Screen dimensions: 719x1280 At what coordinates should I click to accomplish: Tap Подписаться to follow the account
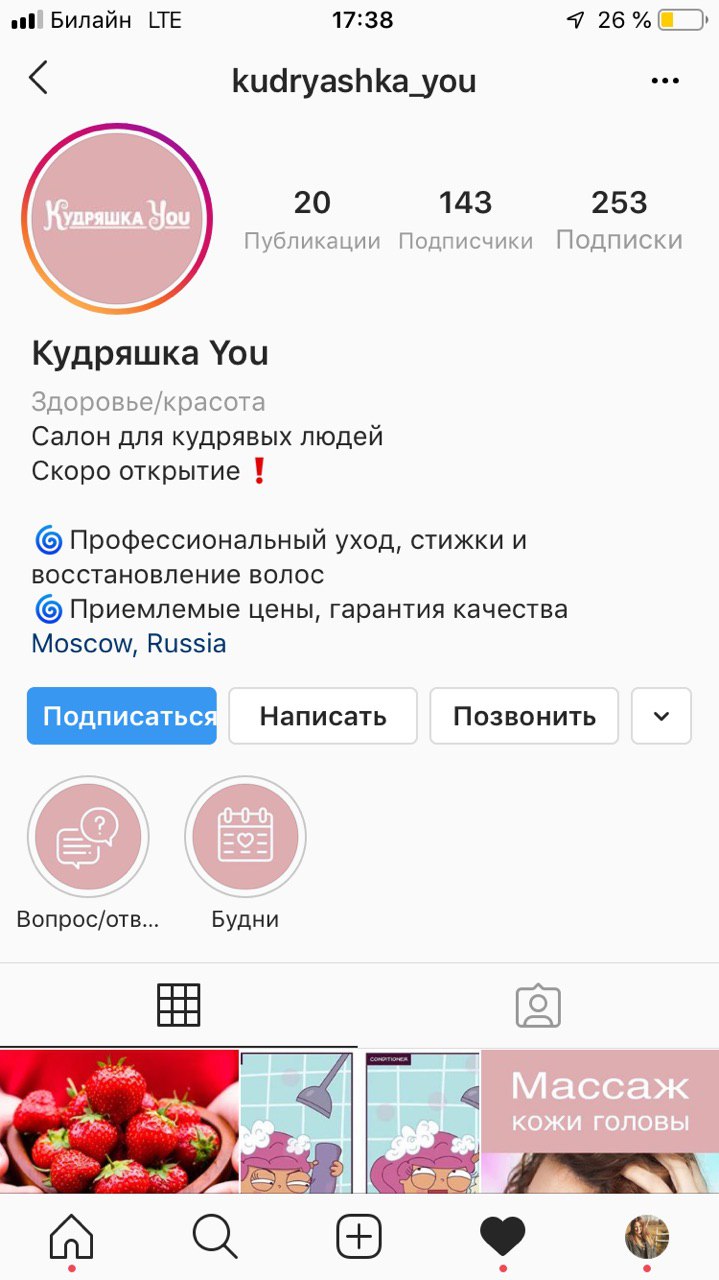pyautogui.click(x=122, y=716)
